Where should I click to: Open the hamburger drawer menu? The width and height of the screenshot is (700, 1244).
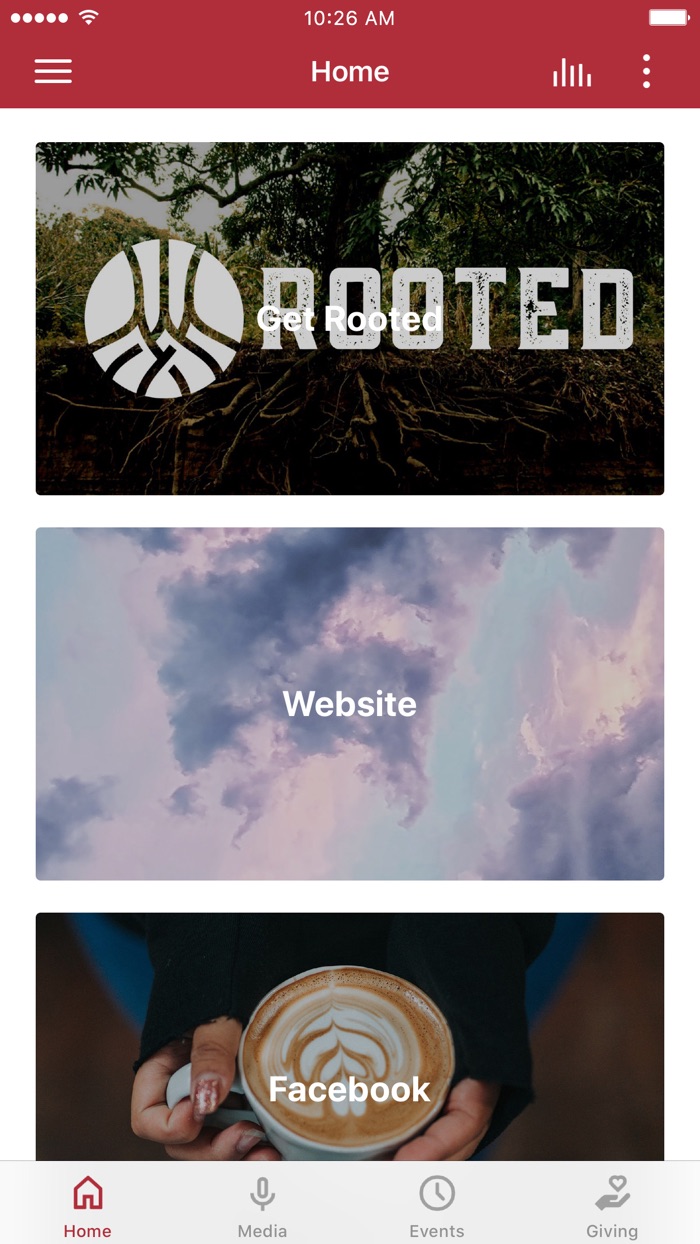pyautogui.click(x=53, y=72)
